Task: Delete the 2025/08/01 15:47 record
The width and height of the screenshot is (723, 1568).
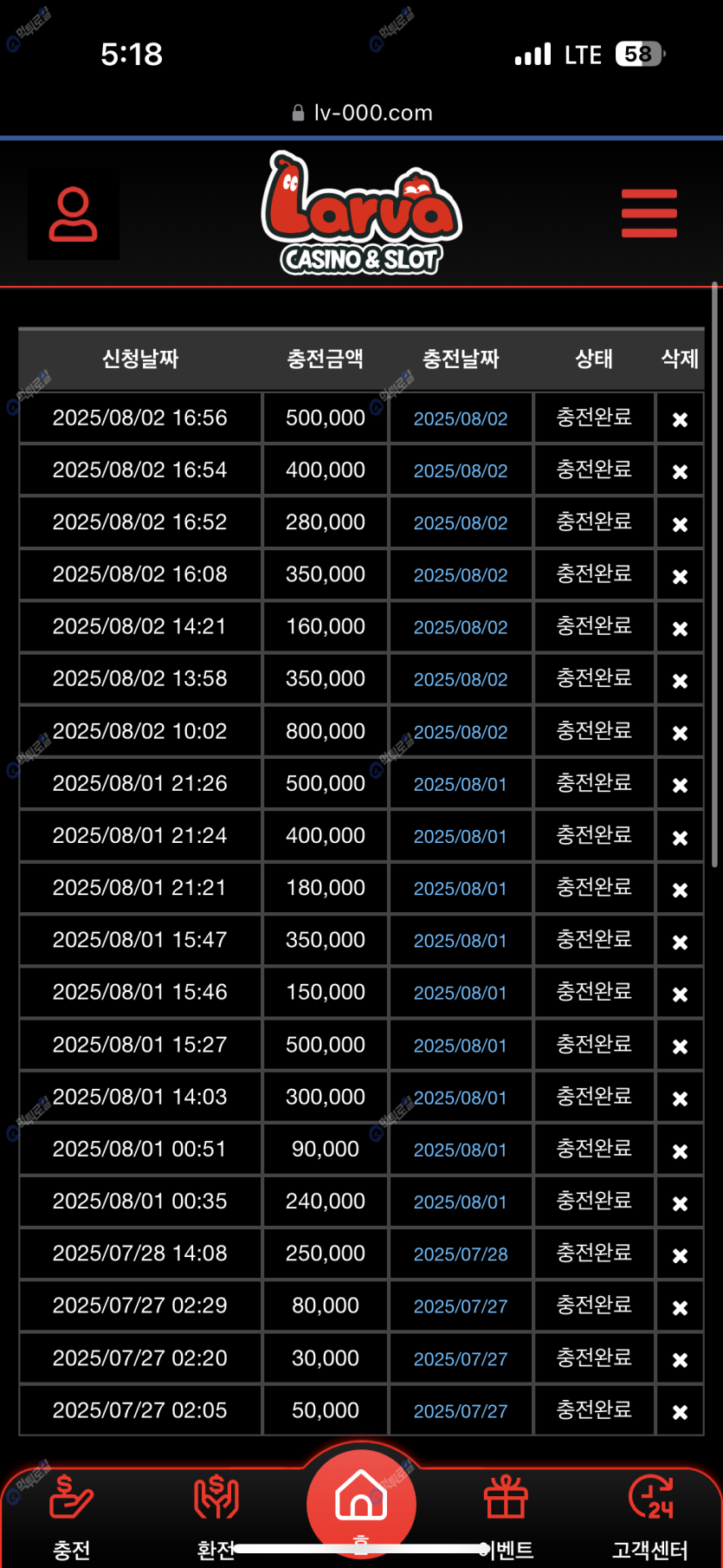Action: [680, 942]
